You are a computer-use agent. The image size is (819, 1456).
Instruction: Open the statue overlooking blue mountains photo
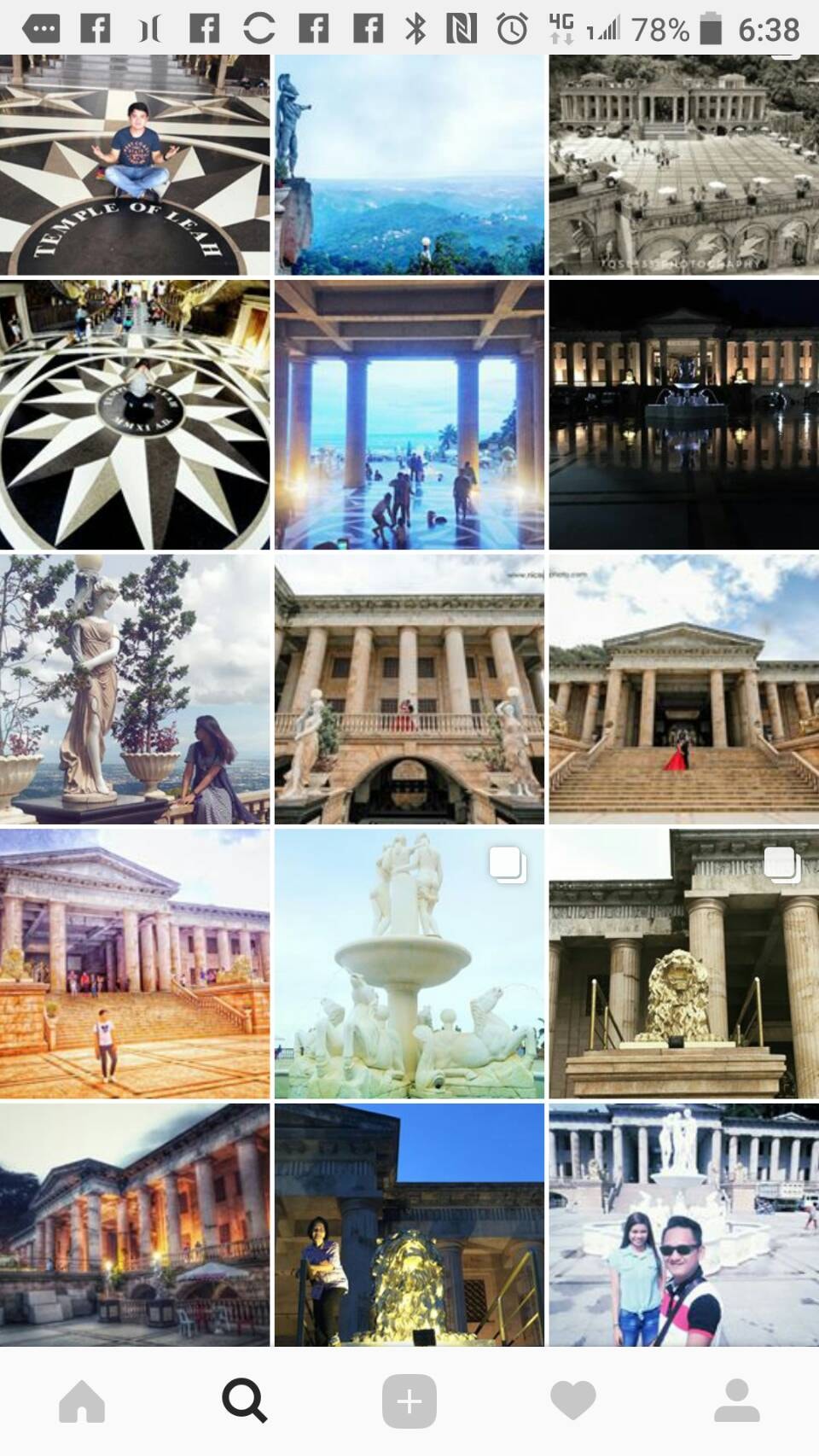[x=409, y=166]
